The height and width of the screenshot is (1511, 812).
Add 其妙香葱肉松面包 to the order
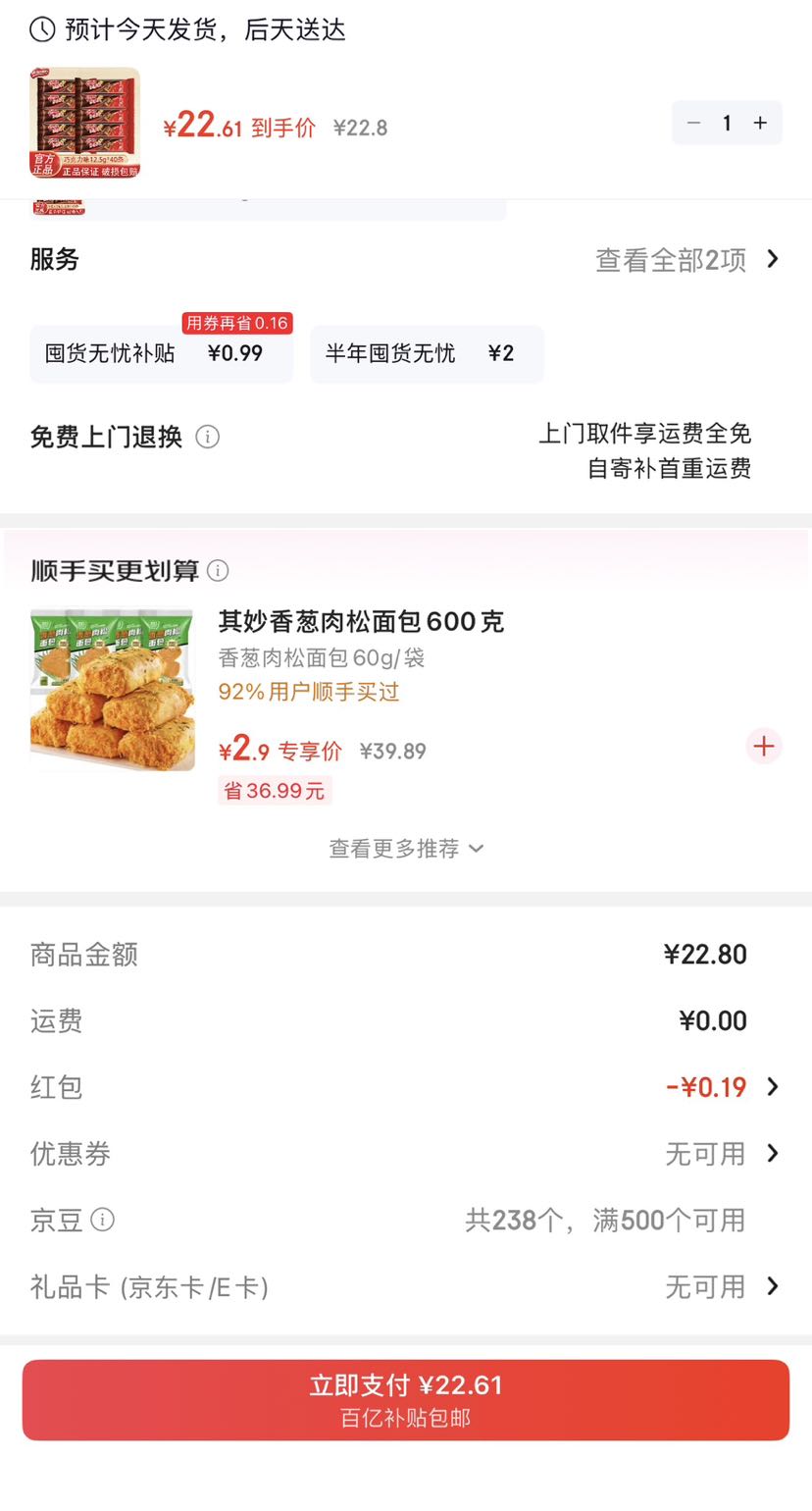click(x=764, y=747)
